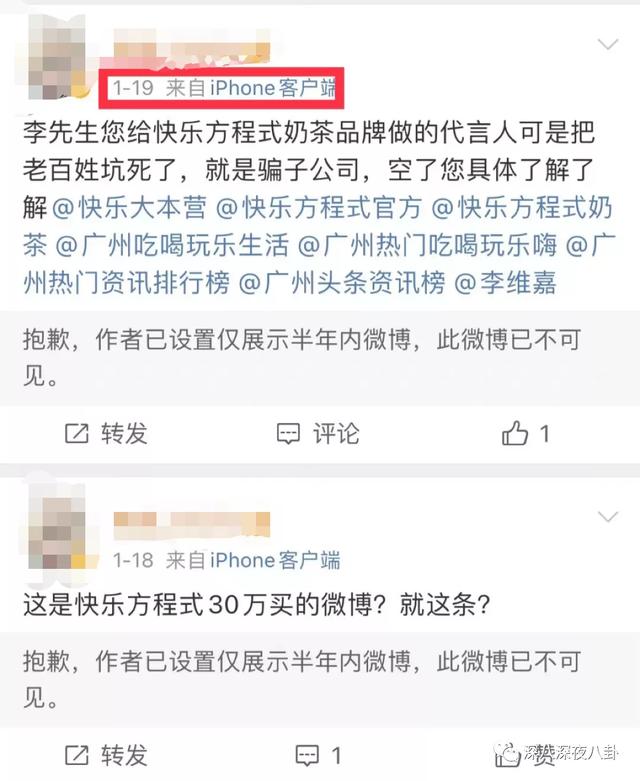Image resolution: width=640 pixels, height=781 pixels.
Task: Like the 1-19 post with 1 like
Action: pos(526,433)
